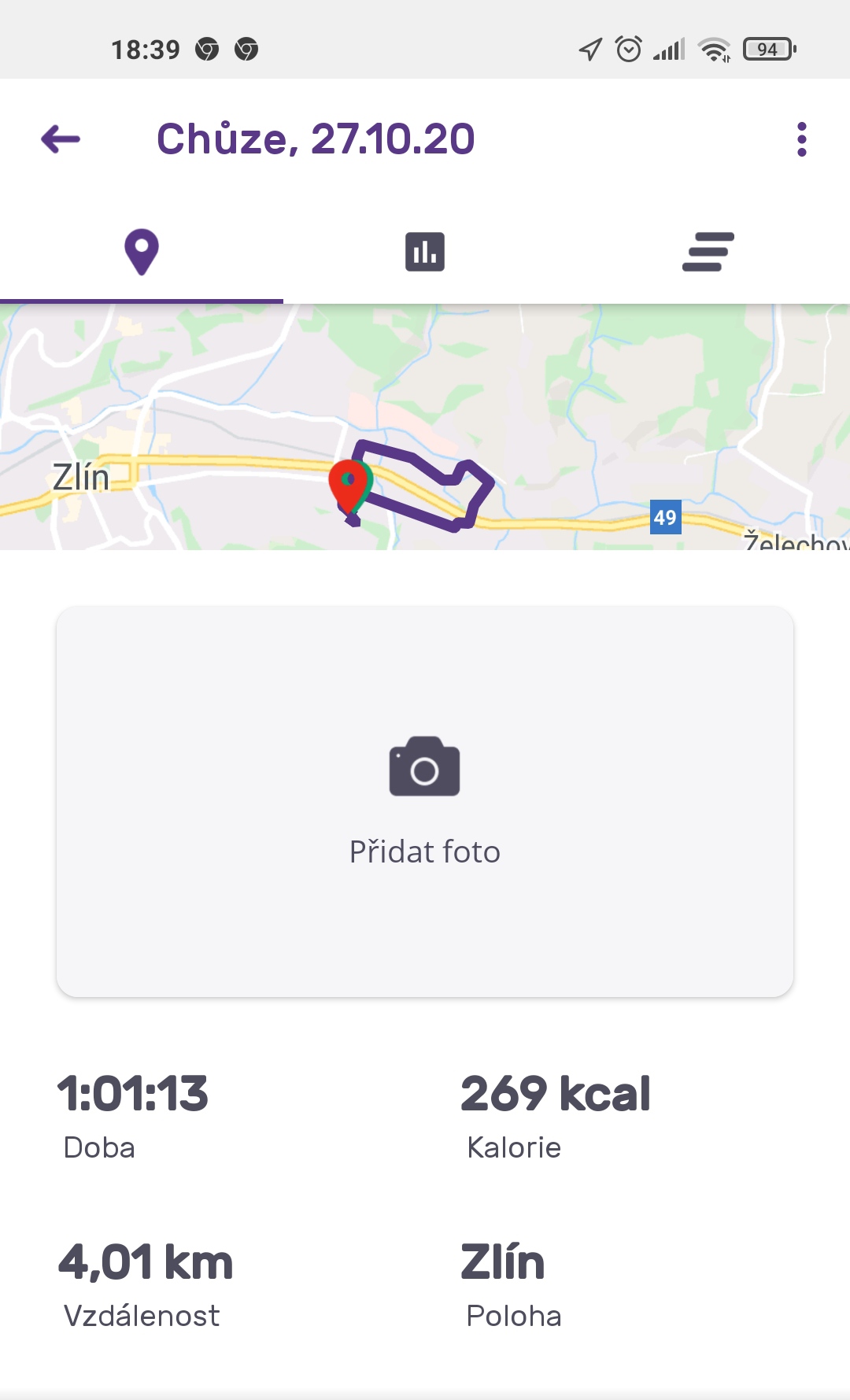Switch to the laps list tab

(x=708, y=252)
